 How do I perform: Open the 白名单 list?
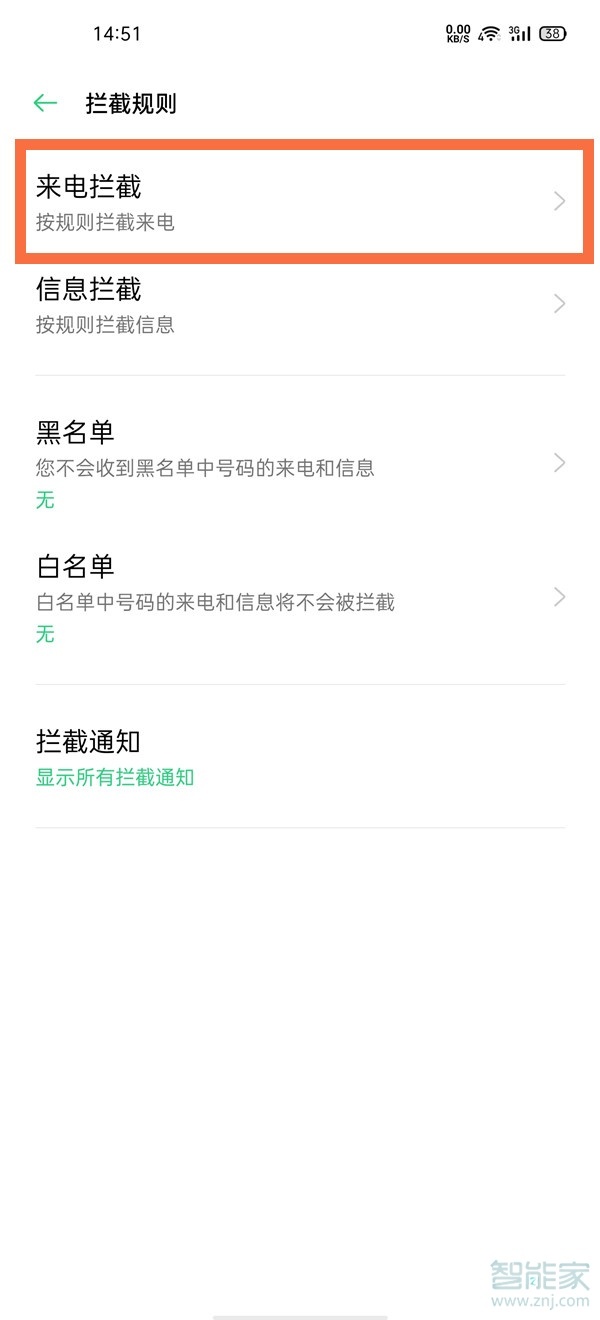pyautogui.click(x=300, y=598)
